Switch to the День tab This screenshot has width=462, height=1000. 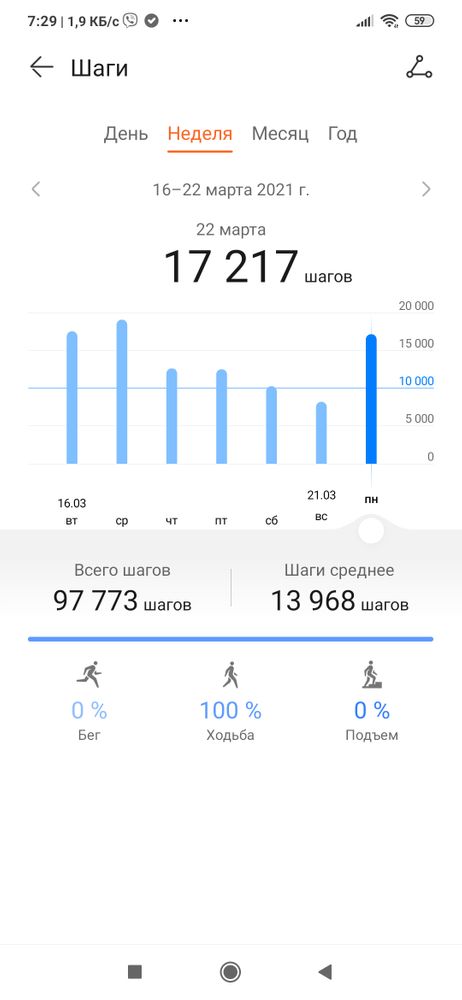[126, 134]
